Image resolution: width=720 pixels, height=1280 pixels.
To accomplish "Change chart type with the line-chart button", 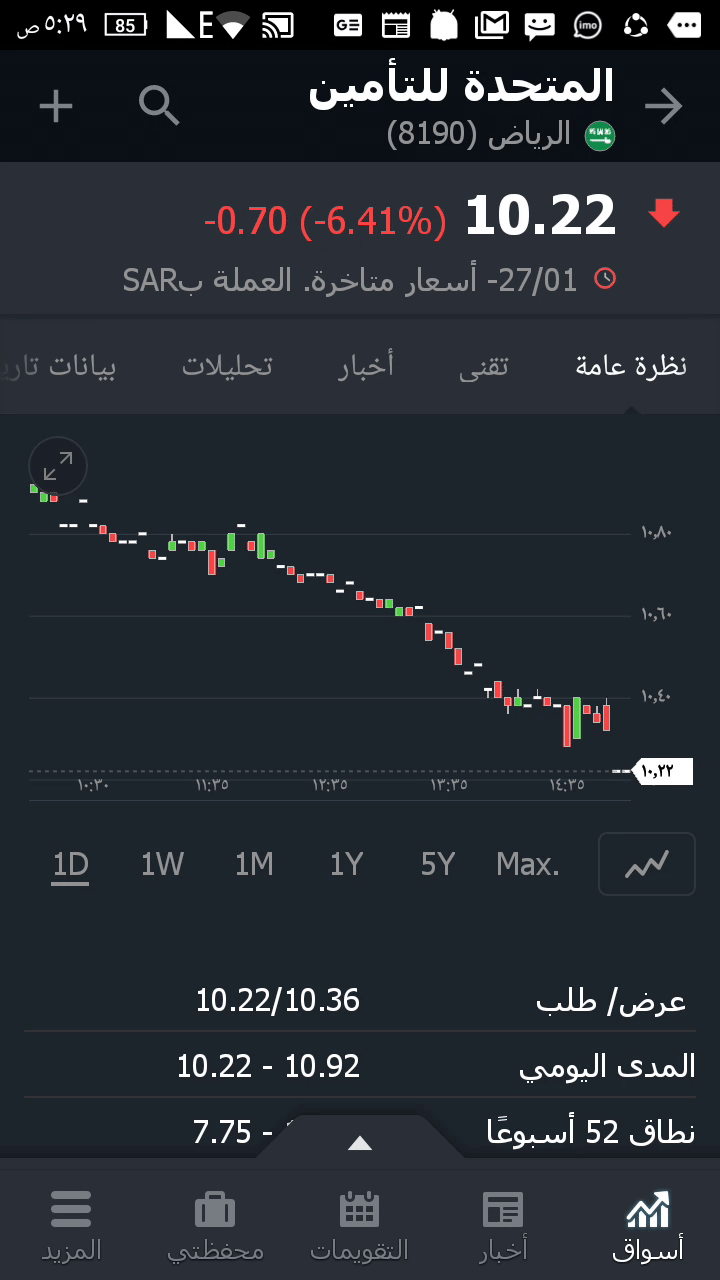I will [x=646, y=864].
